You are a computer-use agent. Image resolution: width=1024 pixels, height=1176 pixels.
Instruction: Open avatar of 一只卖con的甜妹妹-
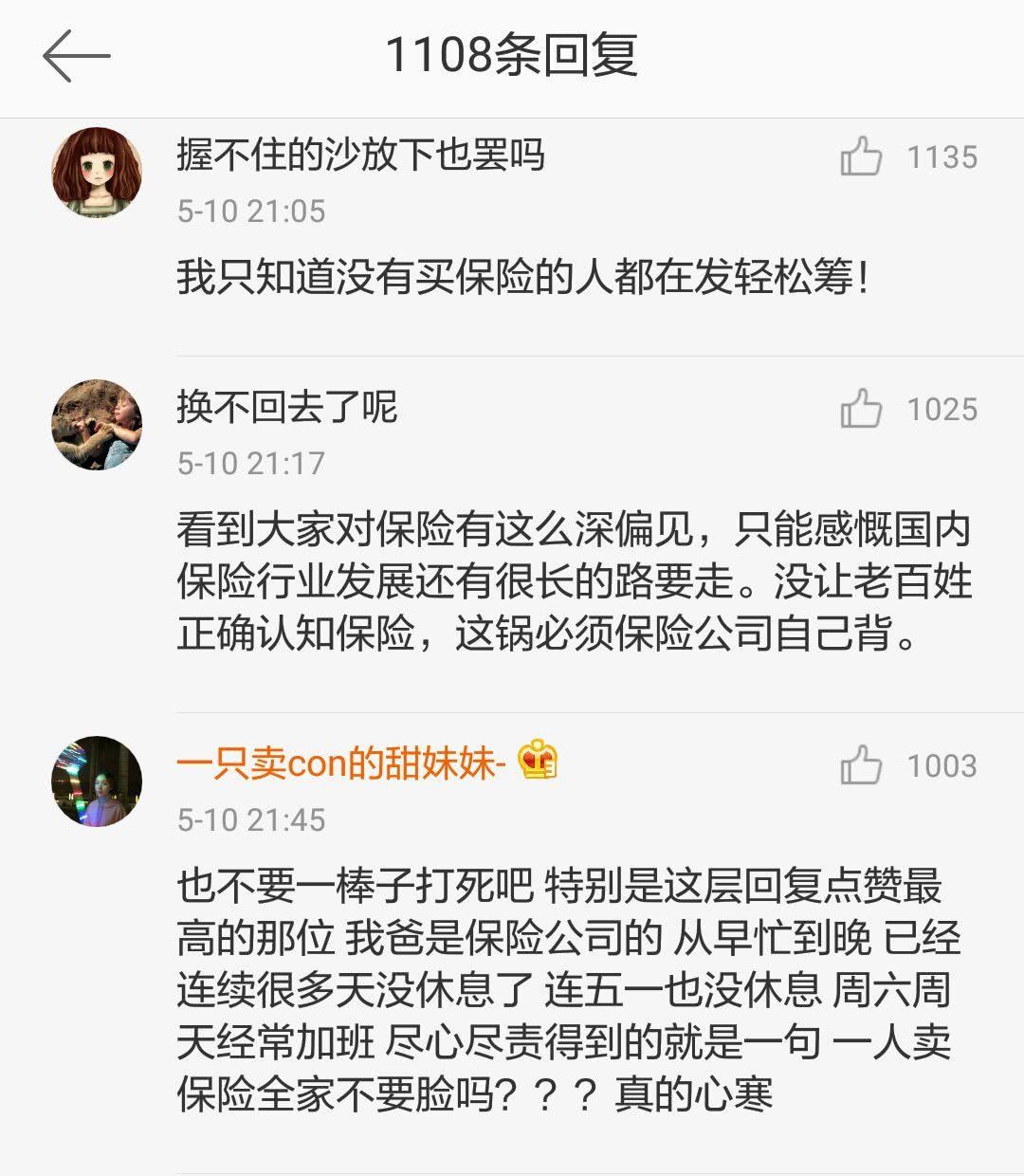pyautogui.click(x=97, y=781)
